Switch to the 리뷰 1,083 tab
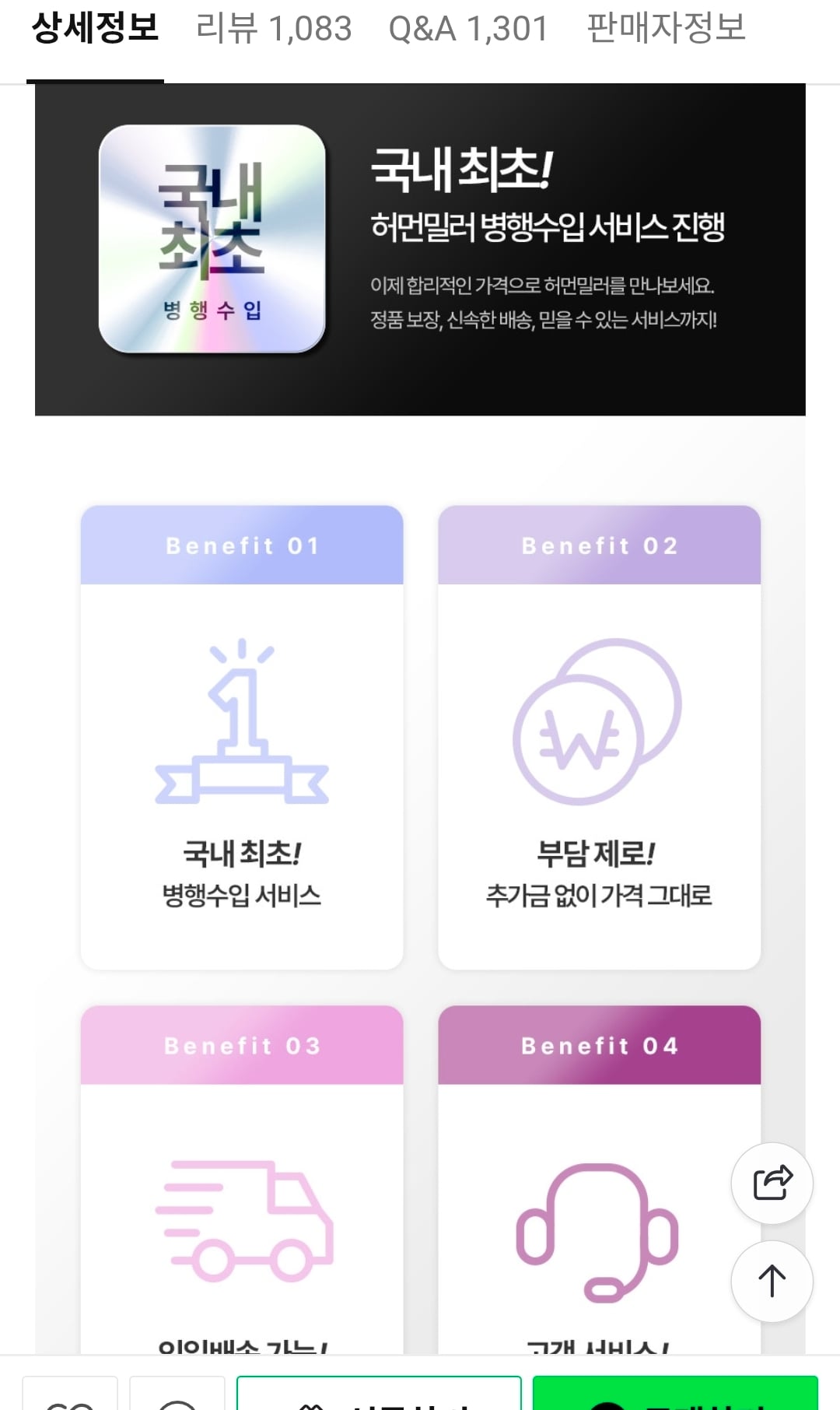This screenshot has height=1410, width=840. click(276, 30)
